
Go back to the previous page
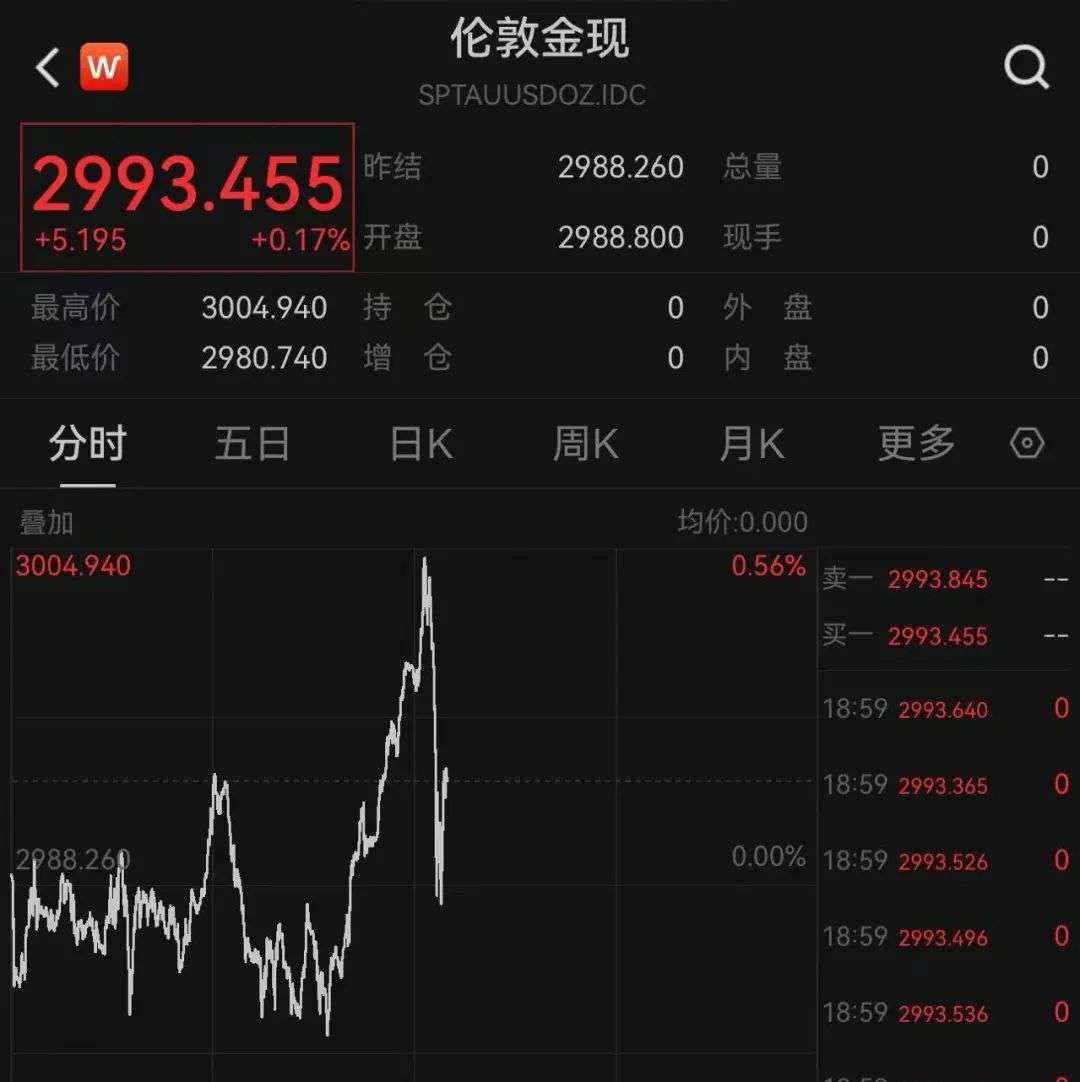tap(47, 69)
